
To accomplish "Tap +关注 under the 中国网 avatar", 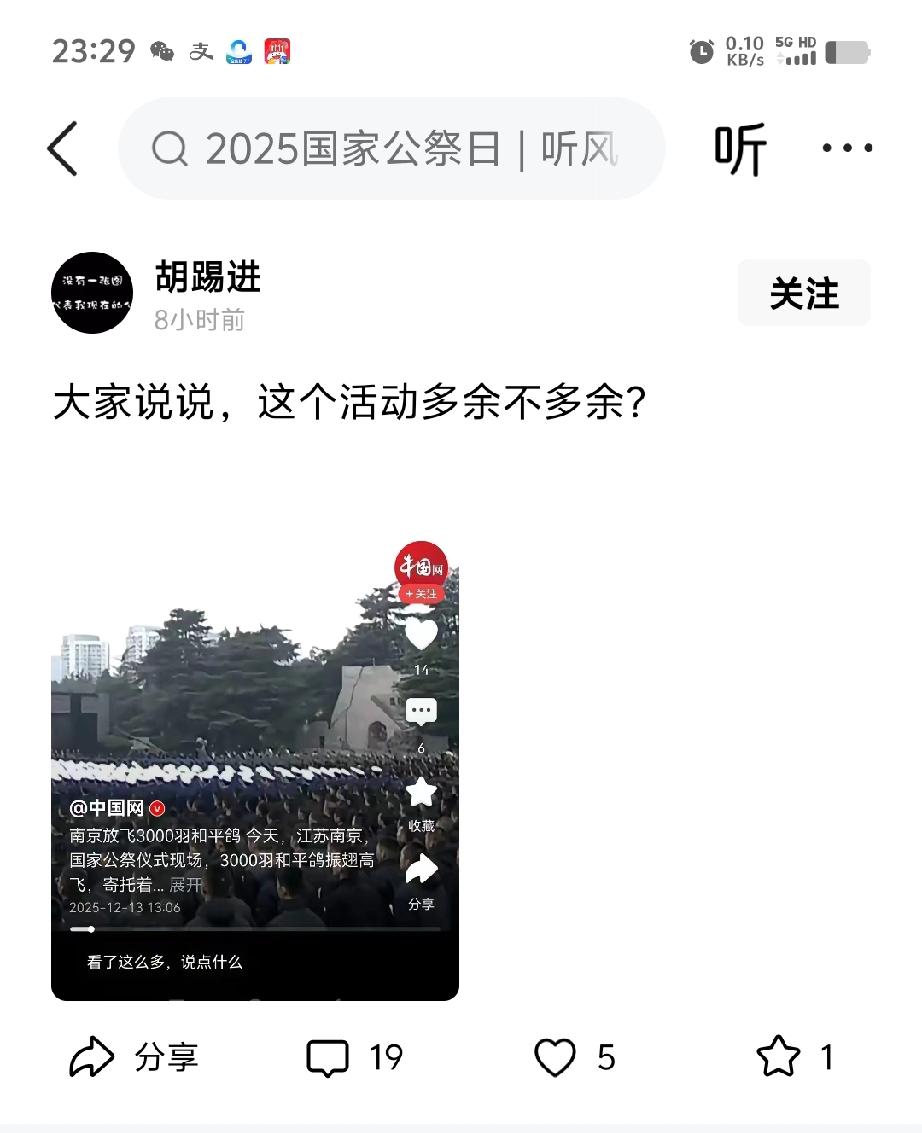I will tap(421, 592).
